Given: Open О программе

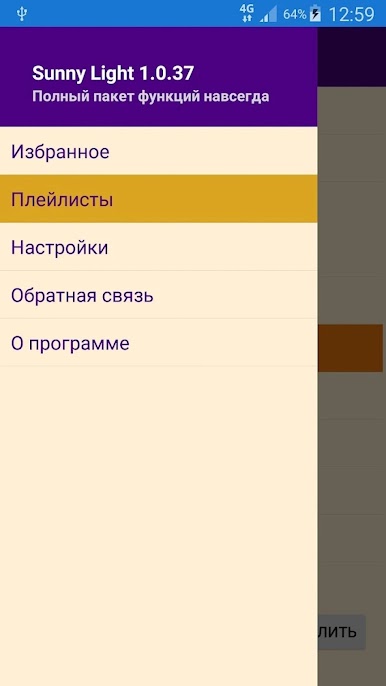Looking at the screenshot, I should click(x=158, y=343).
